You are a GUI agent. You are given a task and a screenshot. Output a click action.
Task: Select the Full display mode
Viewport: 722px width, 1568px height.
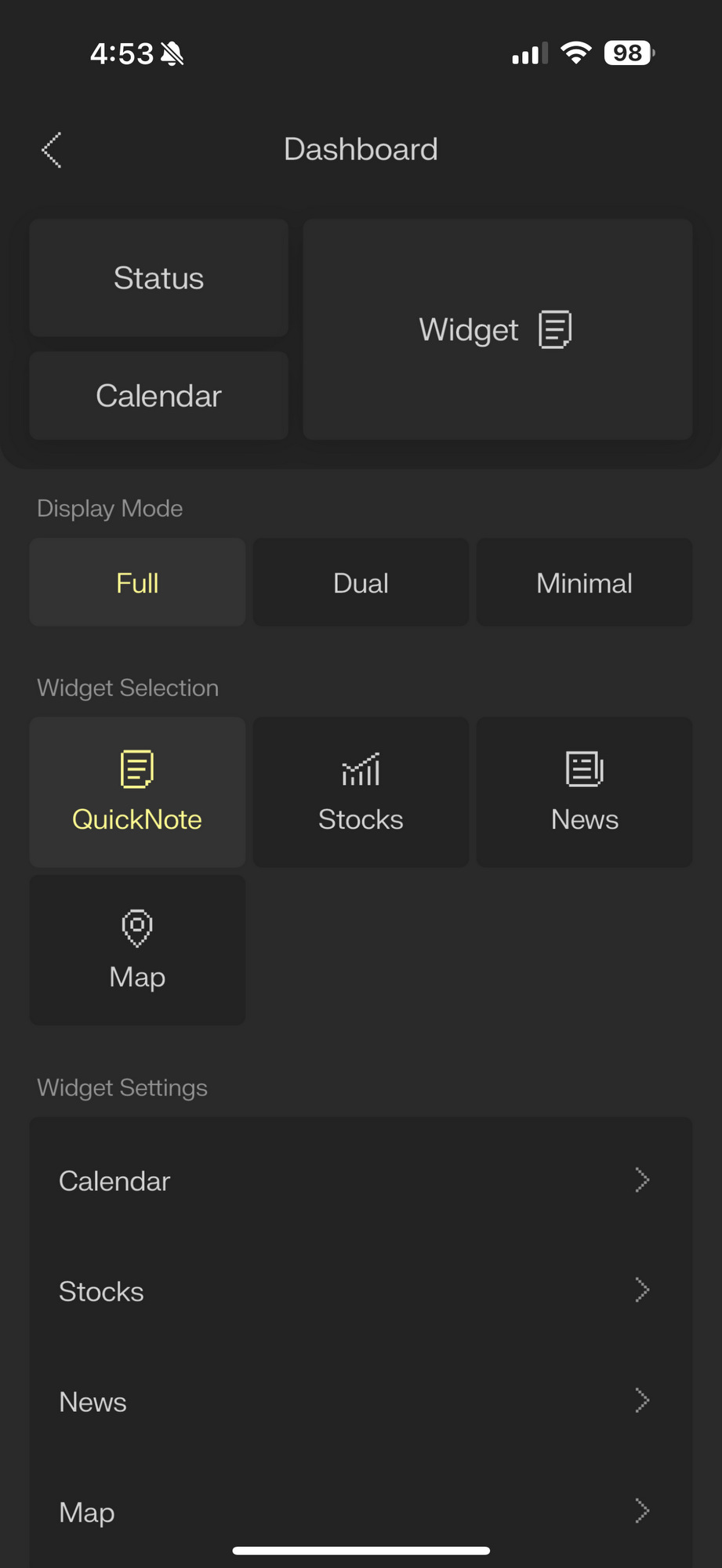click(x=137, y=583)
